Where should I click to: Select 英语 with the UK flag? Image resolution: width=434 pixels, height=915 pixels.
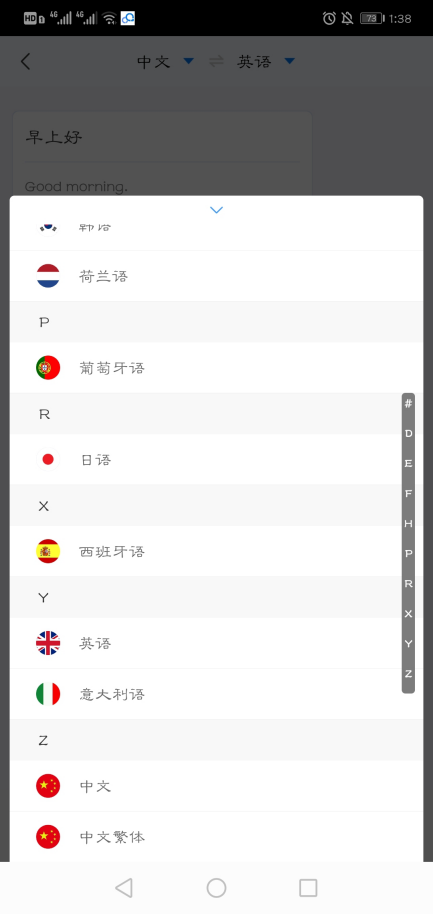pos(216,643)
